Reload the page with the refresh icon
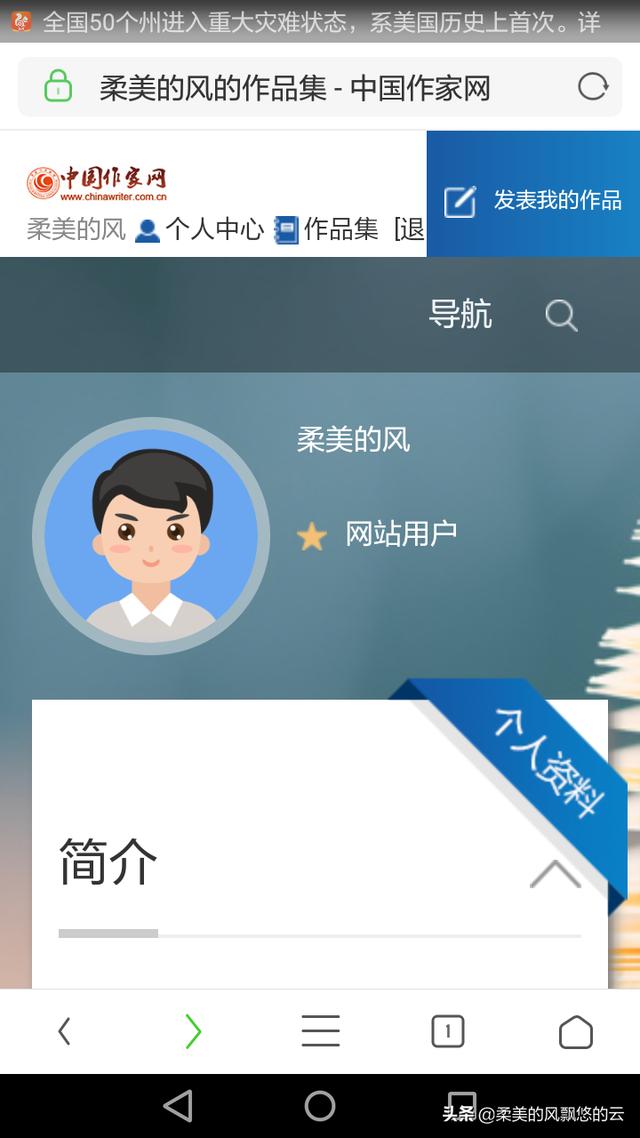This screenshot has width=640, height=1138. [593, 87]
